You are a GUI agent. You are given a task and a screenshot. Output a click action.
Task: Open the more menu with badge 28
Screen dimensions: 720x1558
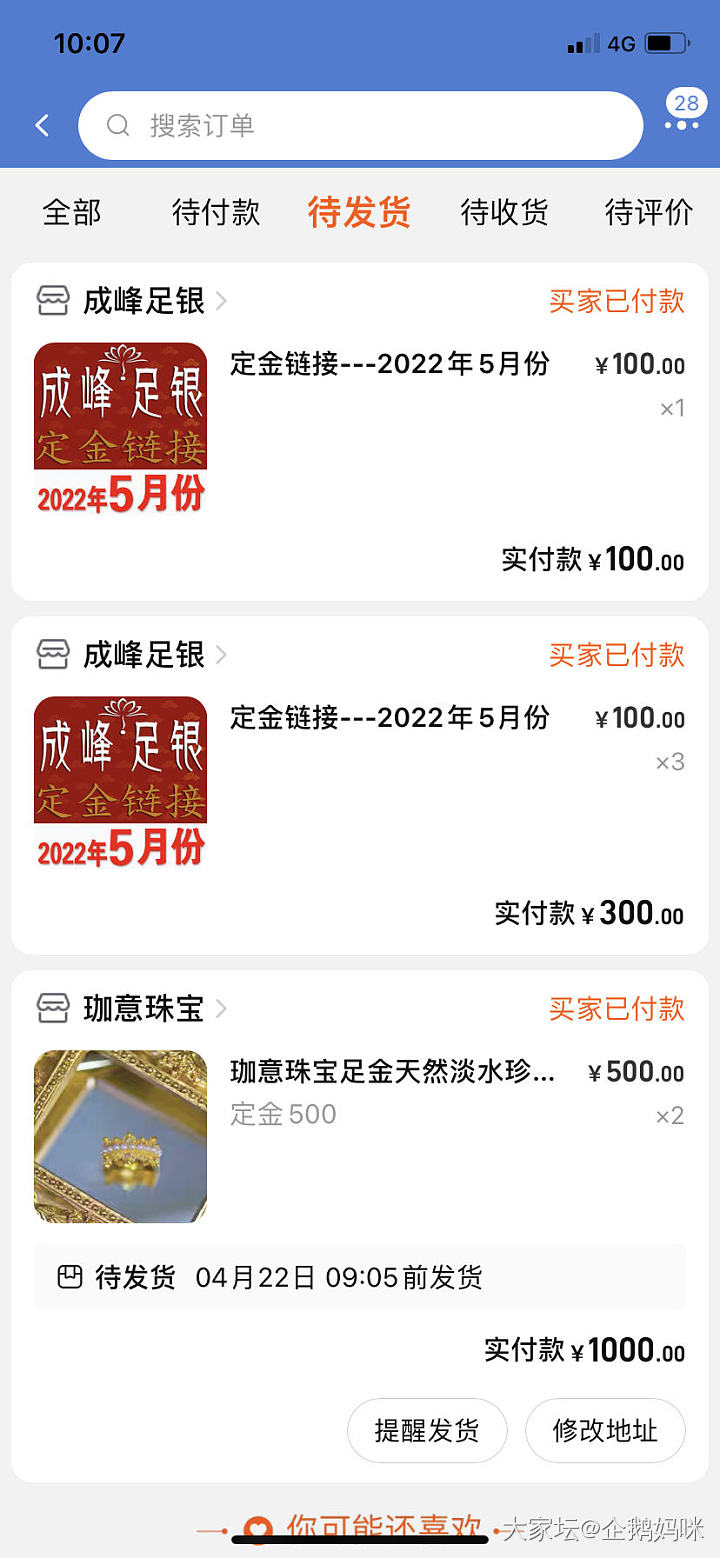[682, 120]
